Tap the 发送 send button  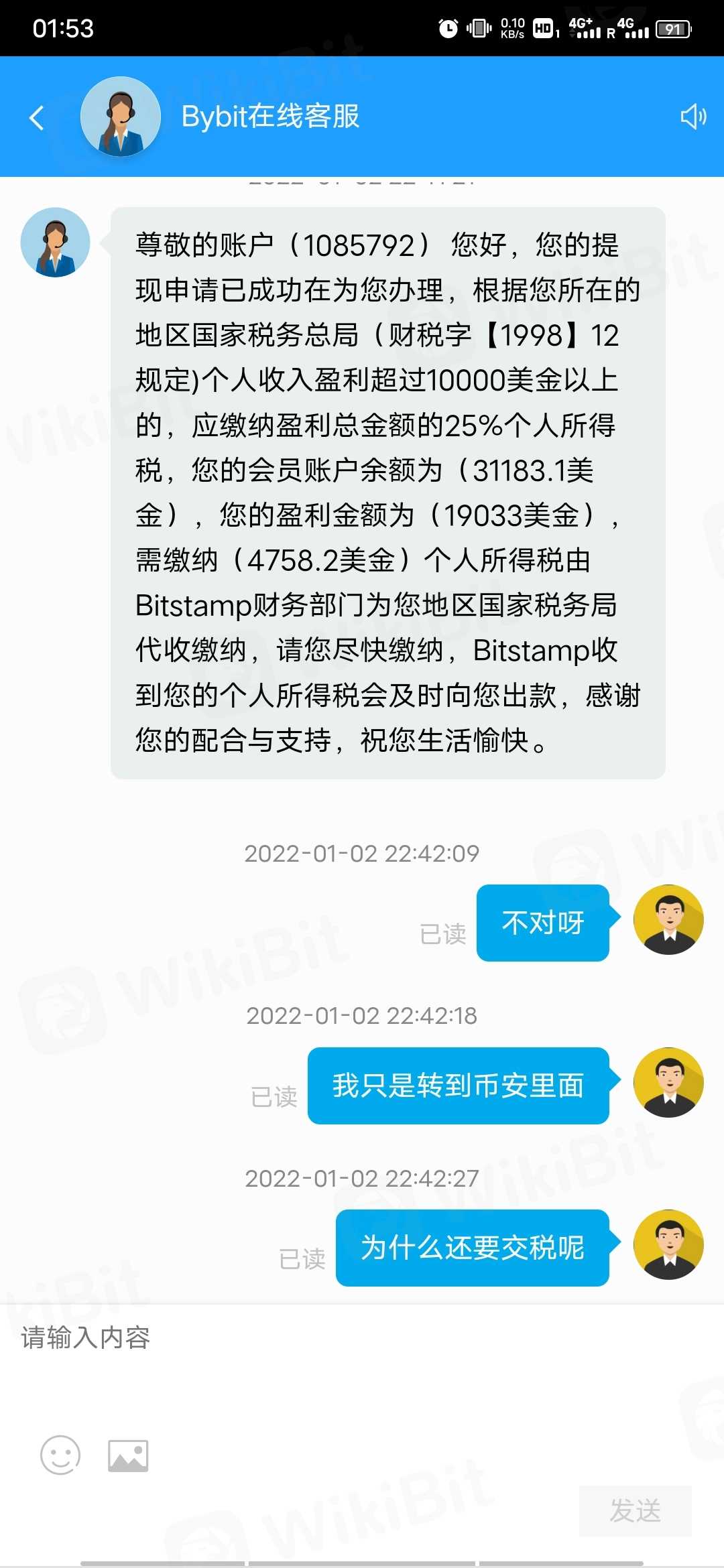(x=635, y=1510)
